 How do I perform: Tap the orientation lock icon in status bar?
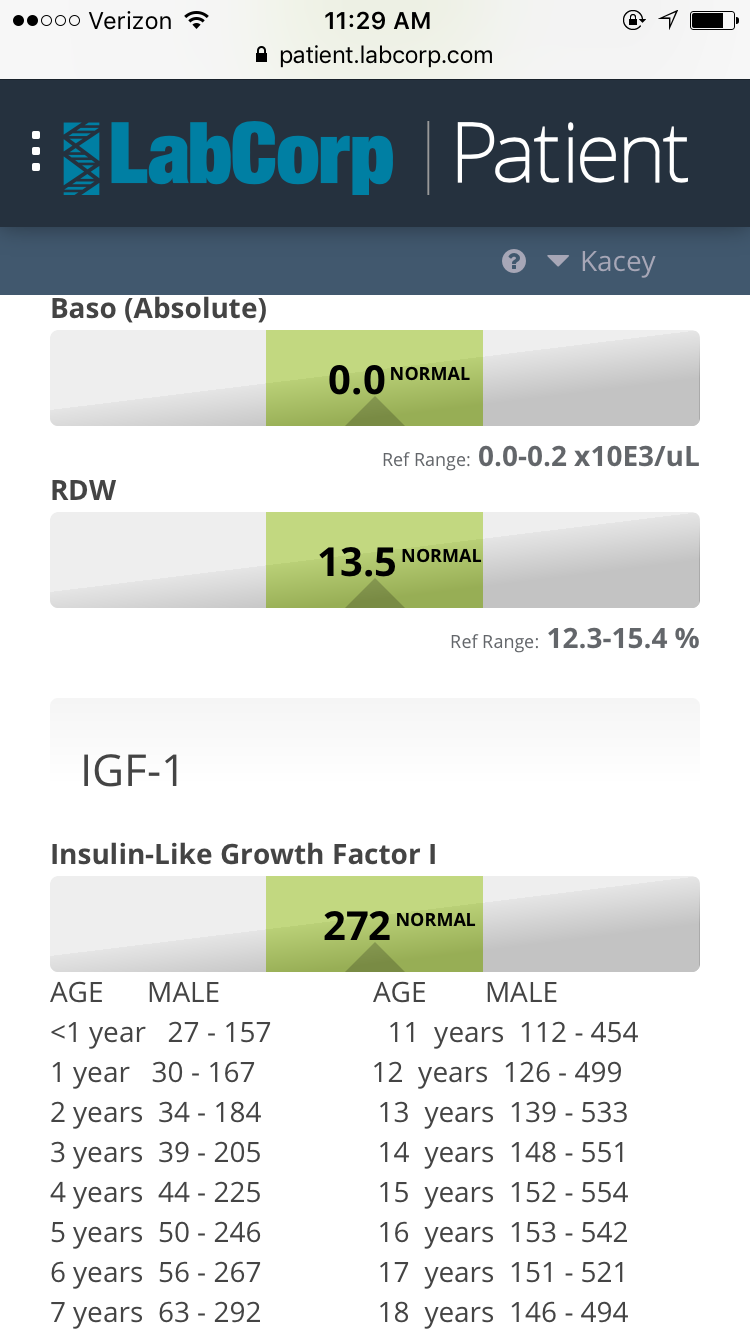pos(632,19)
